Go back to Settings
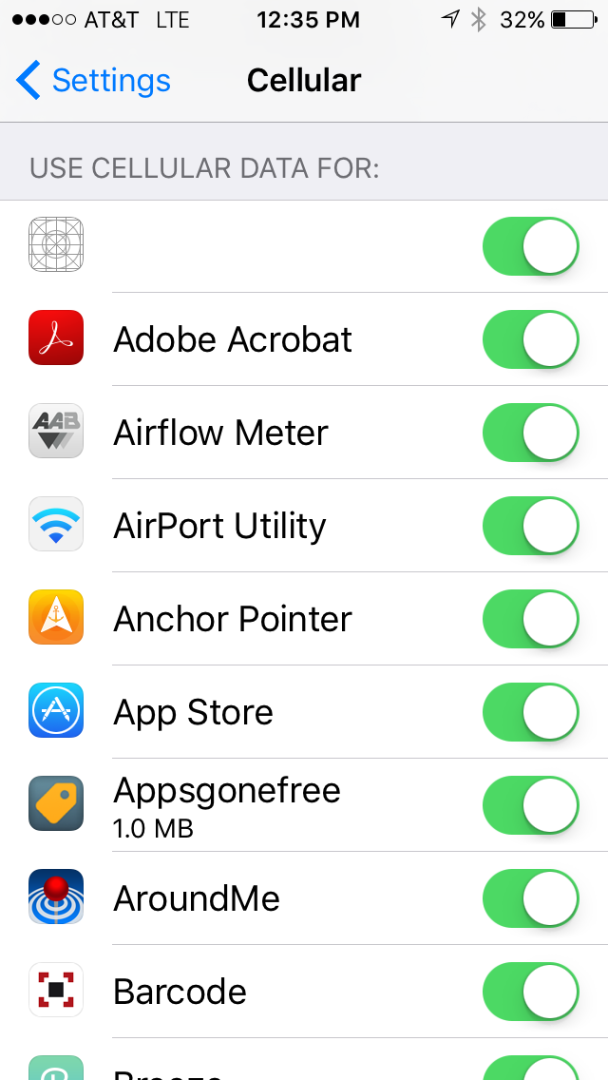The image size is (608, 1080). click(93, 80)
